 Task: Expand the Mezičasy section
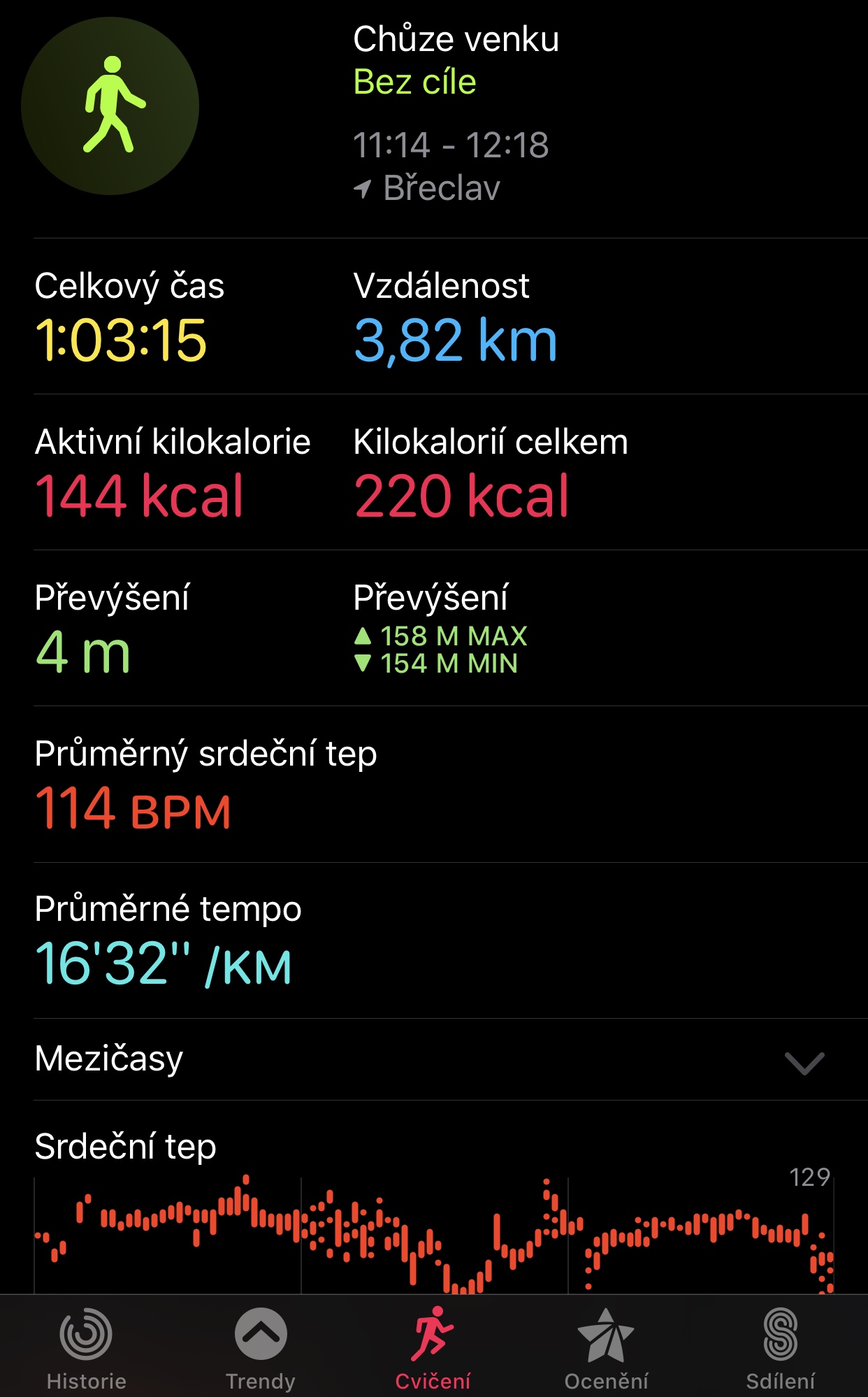coord(451,1059)
